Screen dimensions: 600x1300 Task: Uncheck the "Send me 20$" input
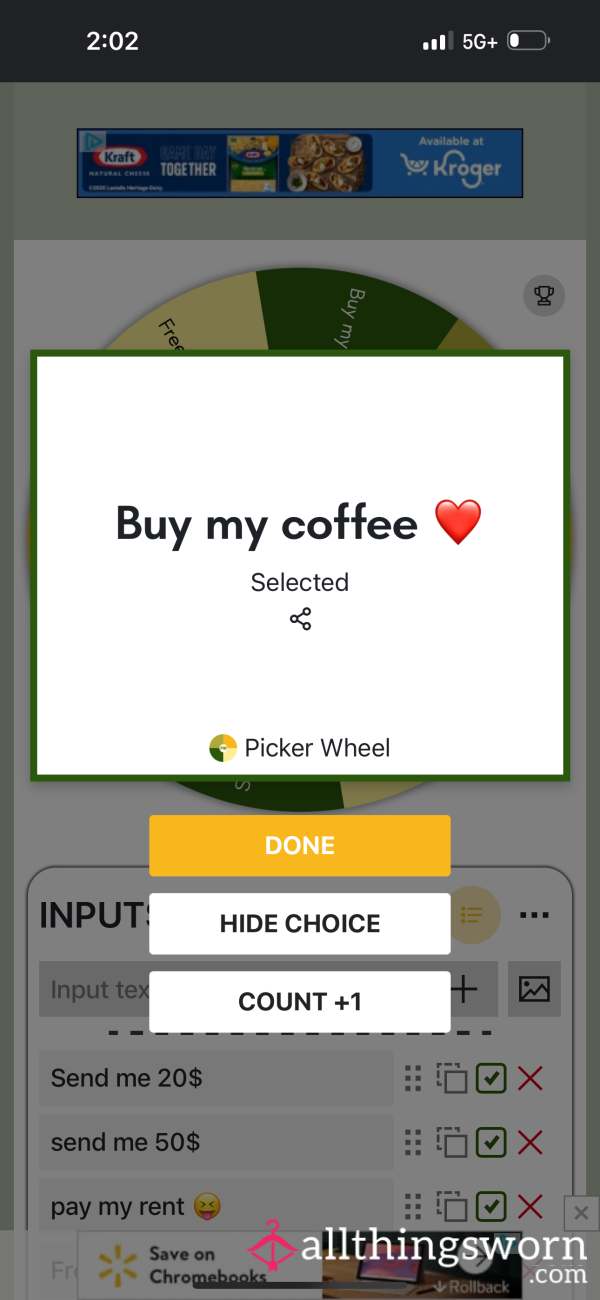491,1079
